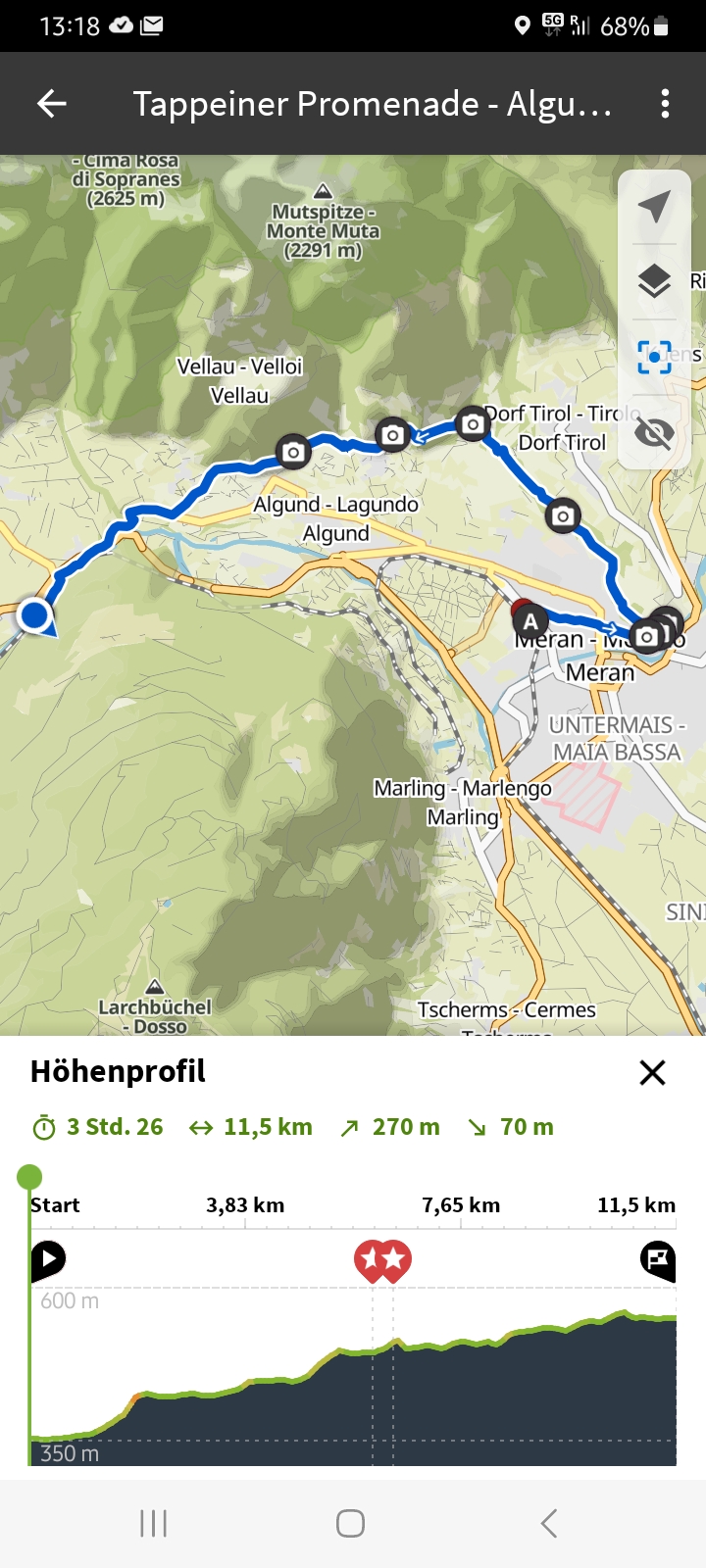Center the map on my location
The width and height of the screenshot is (706, 1568).
(654, 207)
